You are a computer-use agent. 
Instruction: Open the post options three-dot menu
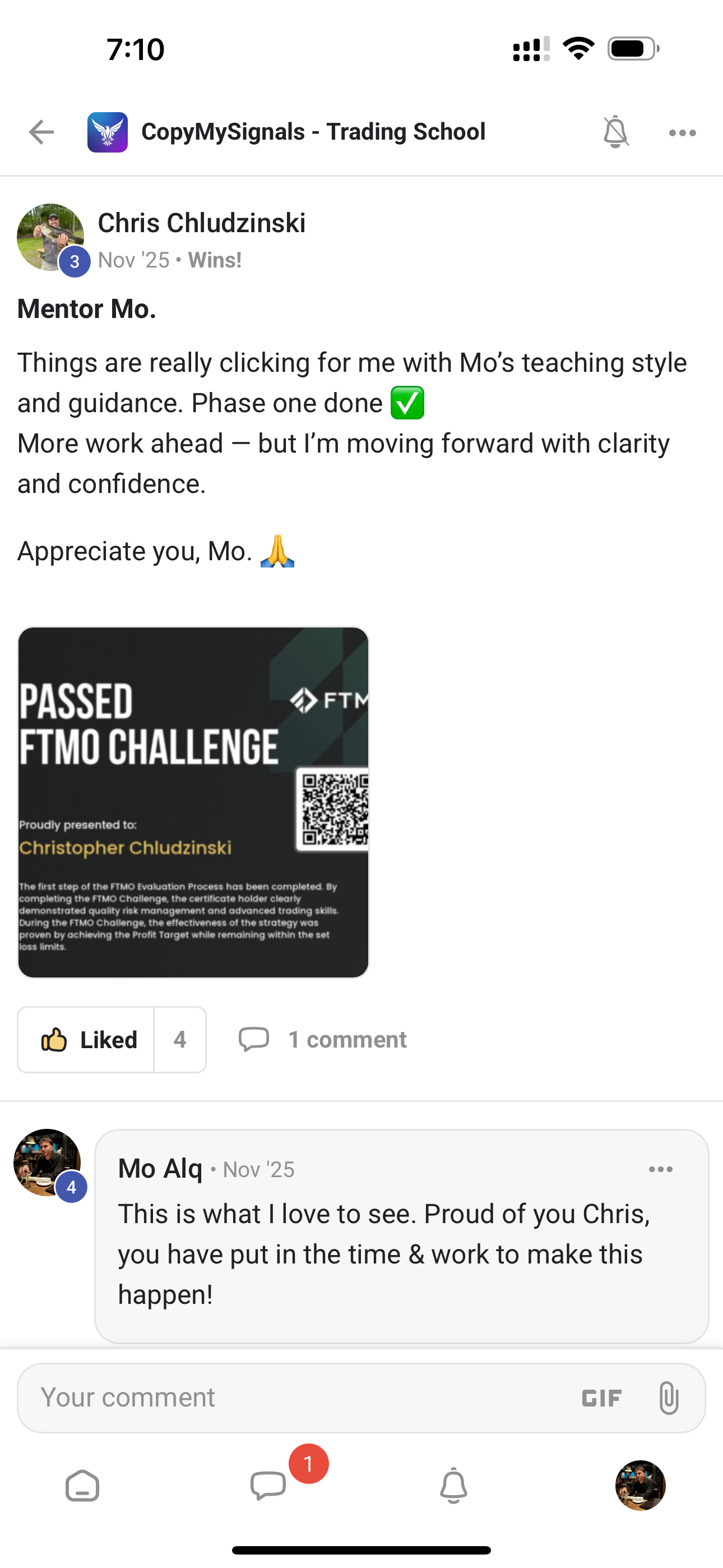click(682, 131)
